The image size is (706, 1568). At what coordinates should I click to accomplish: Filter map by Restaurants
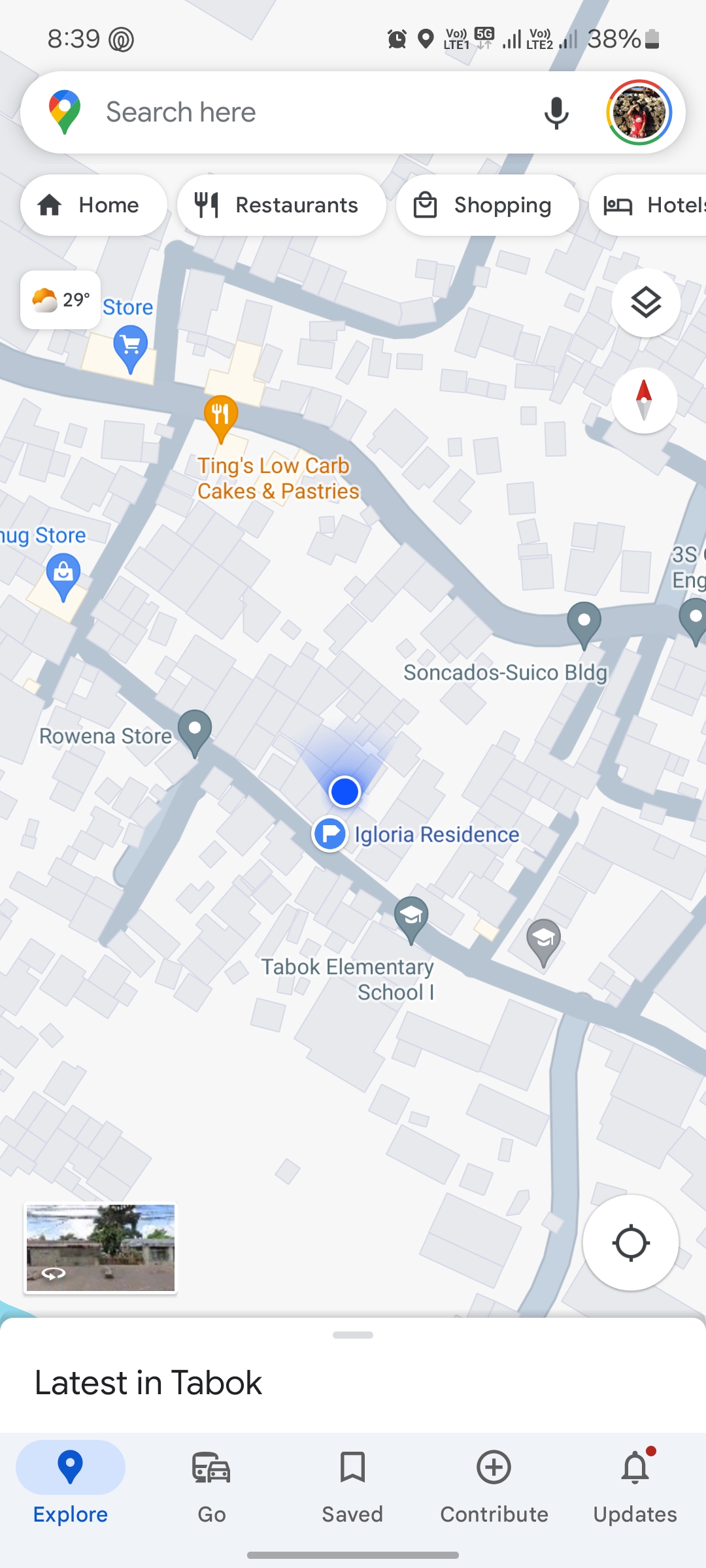point(281,205)
